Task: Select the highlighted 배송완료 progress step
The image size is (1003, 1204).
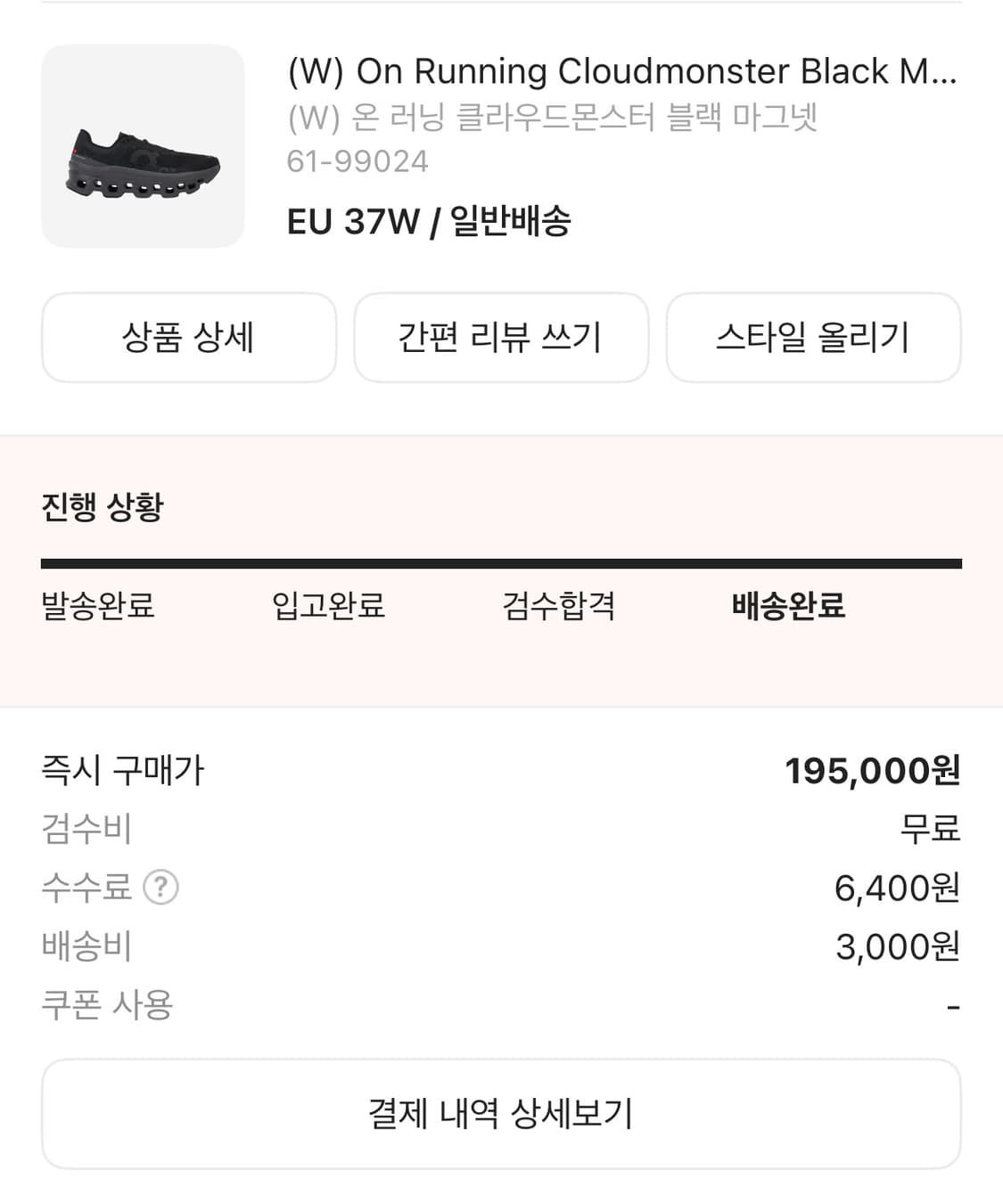Action: [x=788, y=607]
